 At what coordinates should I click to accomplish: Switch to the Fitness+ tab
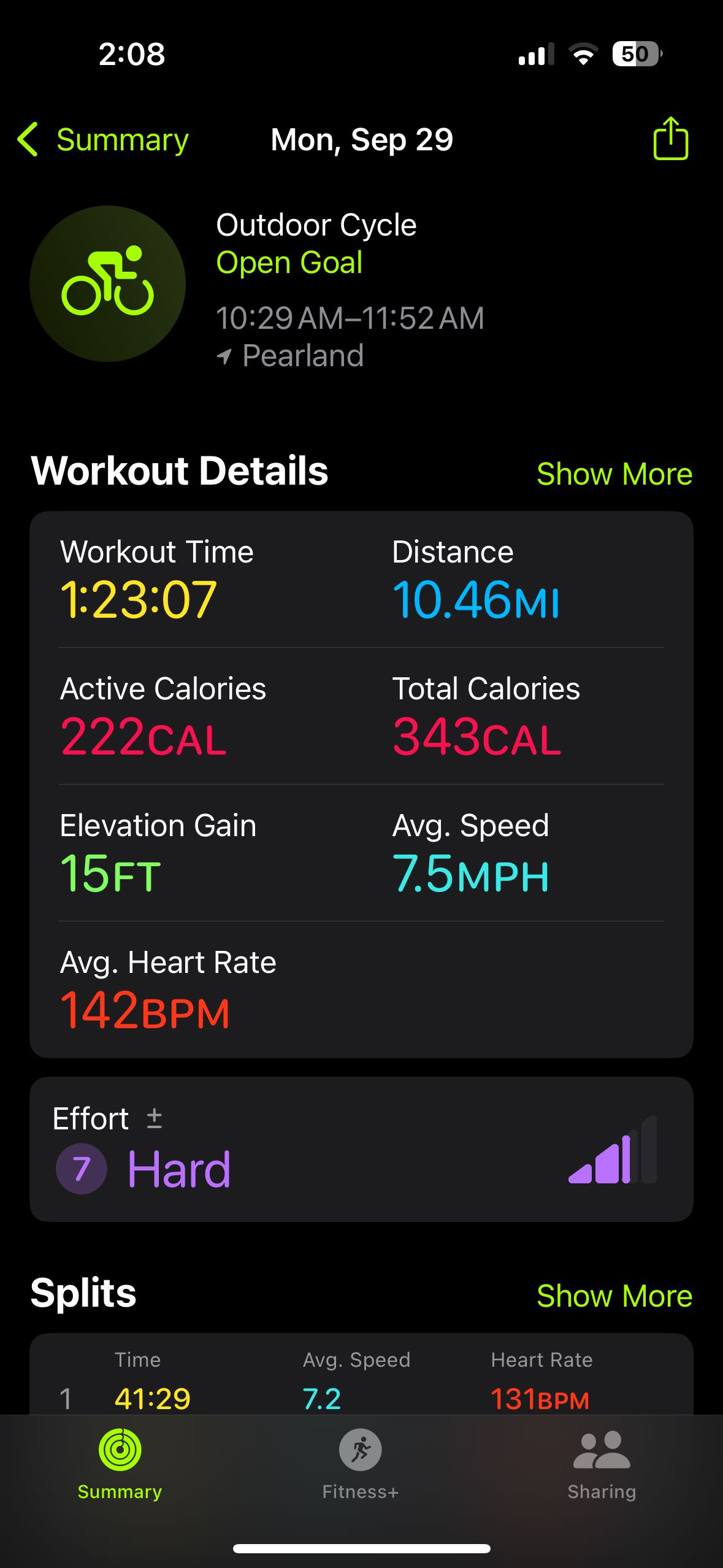click(x=361, y=1464)
